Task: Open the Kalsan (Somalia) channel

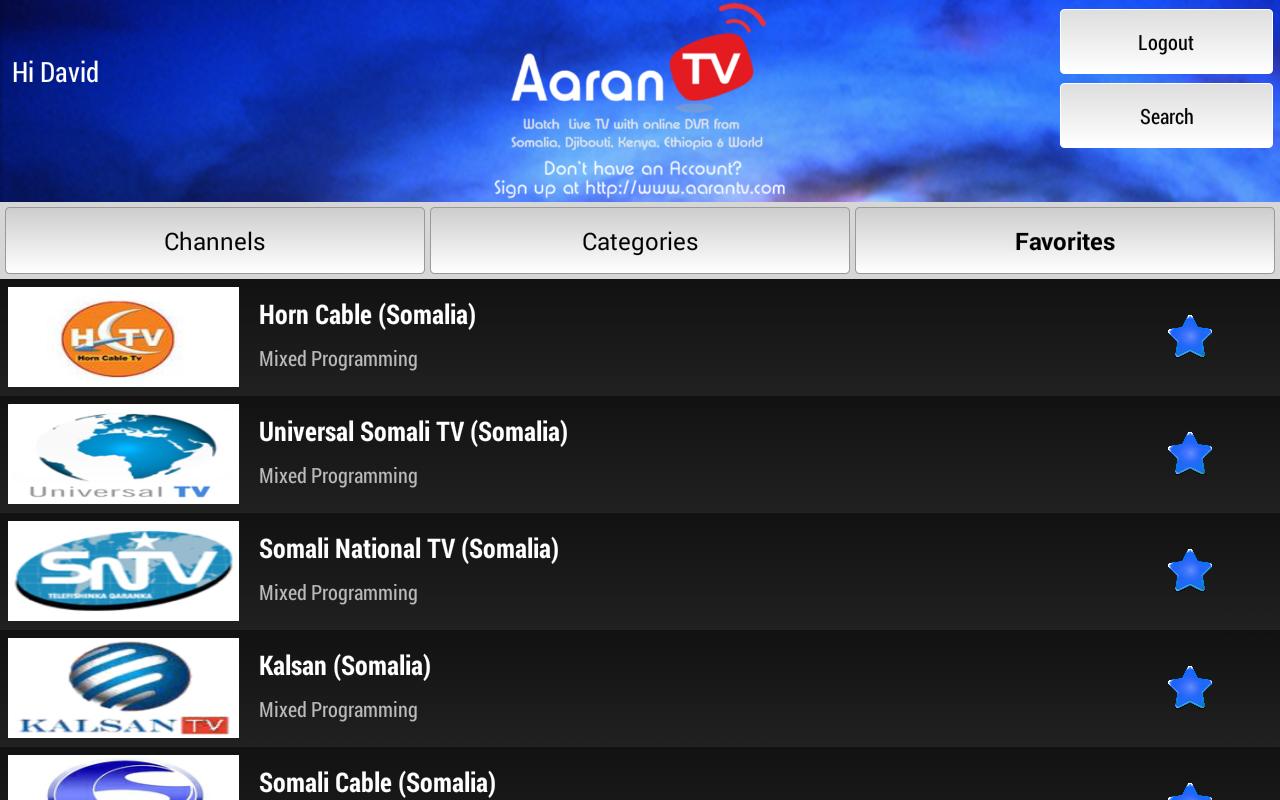Action: point(345,667)
